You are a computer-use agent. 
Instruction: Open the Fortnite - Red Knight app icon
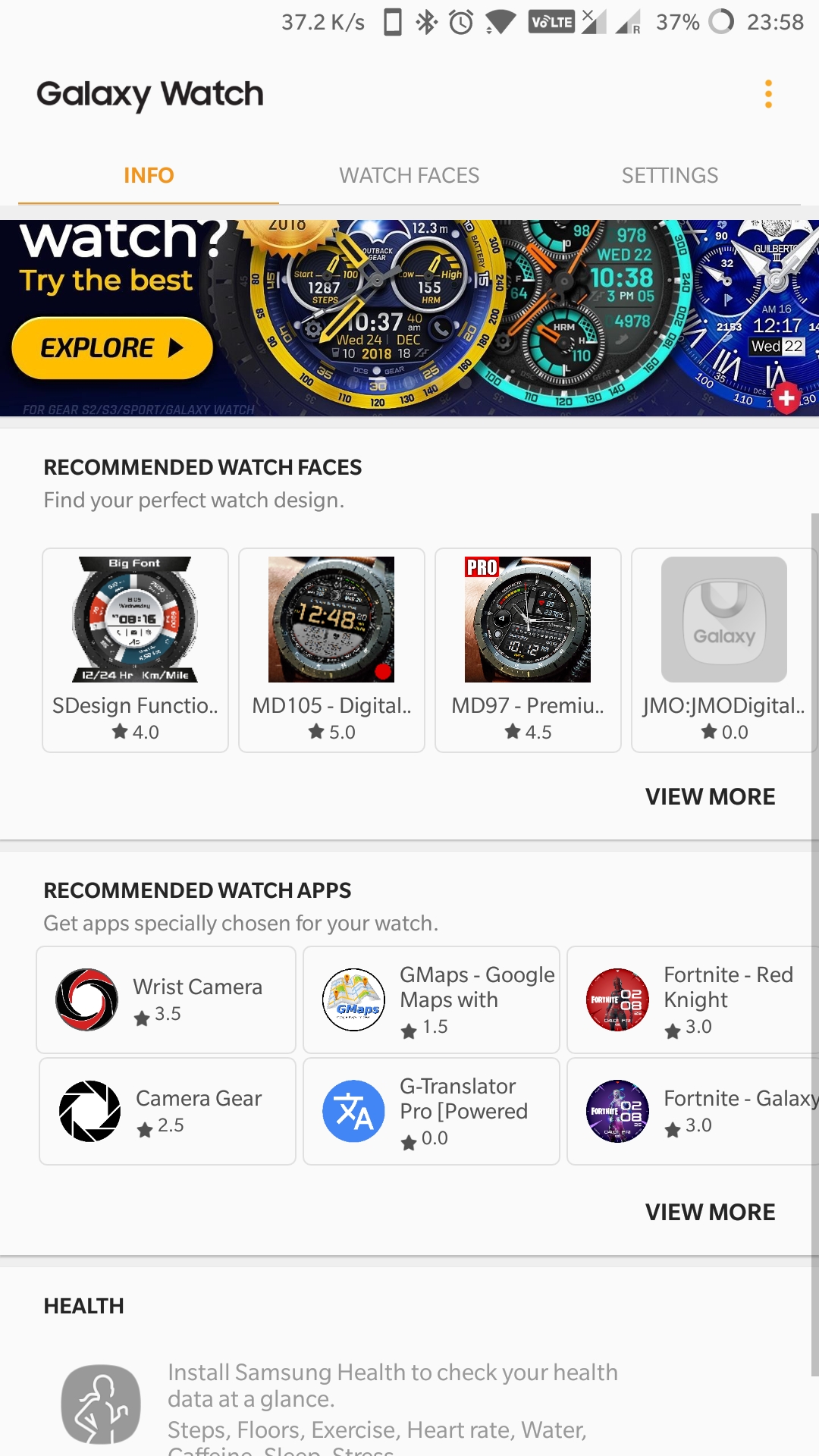pyautogui.click(x=614, y=999)
